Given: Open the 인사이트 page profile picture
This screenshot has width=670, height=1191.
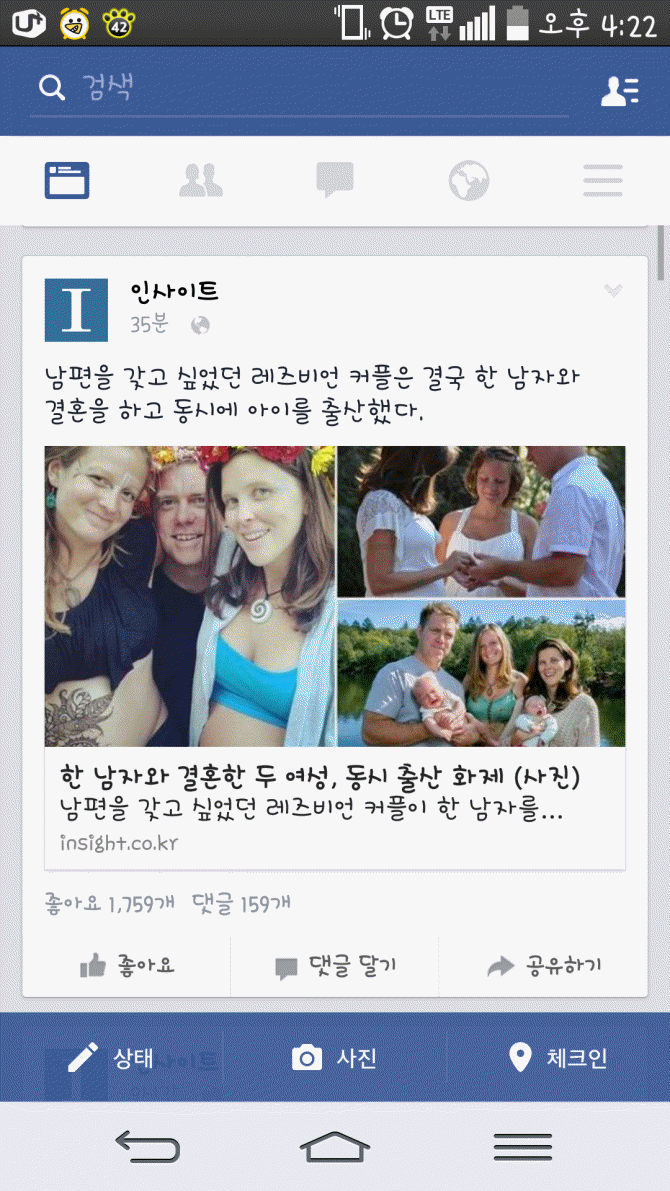Looking at the screenshot, I should click(x=76, y=310).
